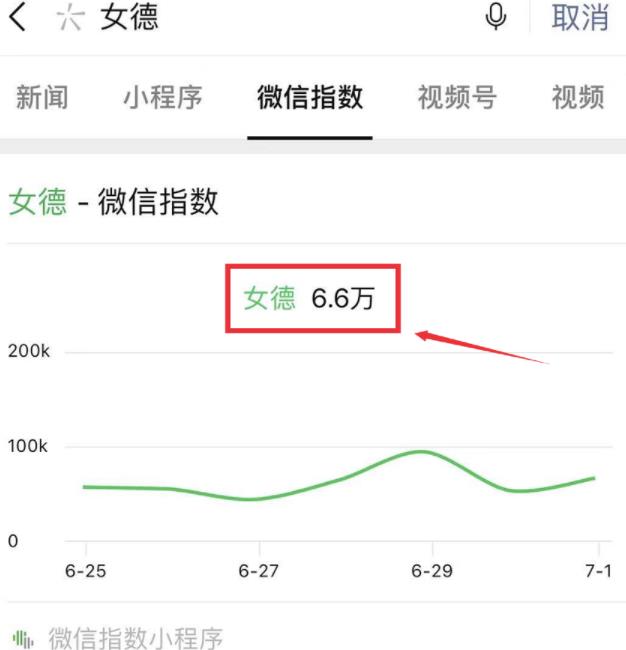Open the 视频号 tab
This screenshot has height=650, width=626.
point(456,97)
